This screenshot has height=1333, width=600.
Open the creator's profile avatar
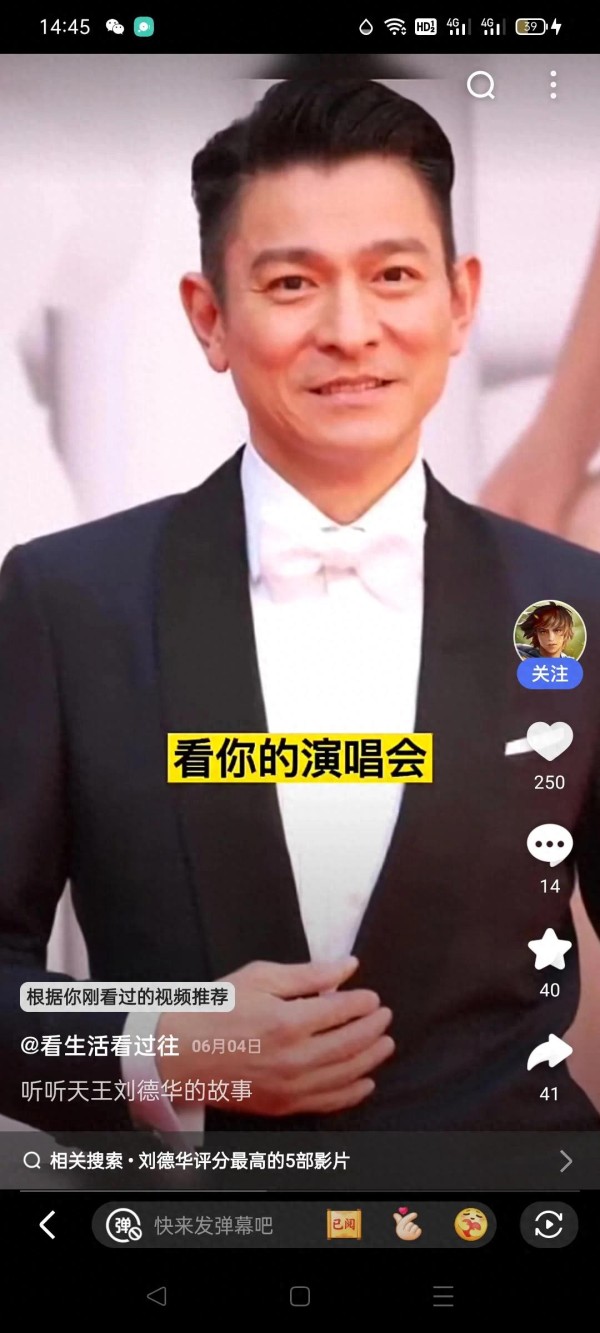click(549, 632)
